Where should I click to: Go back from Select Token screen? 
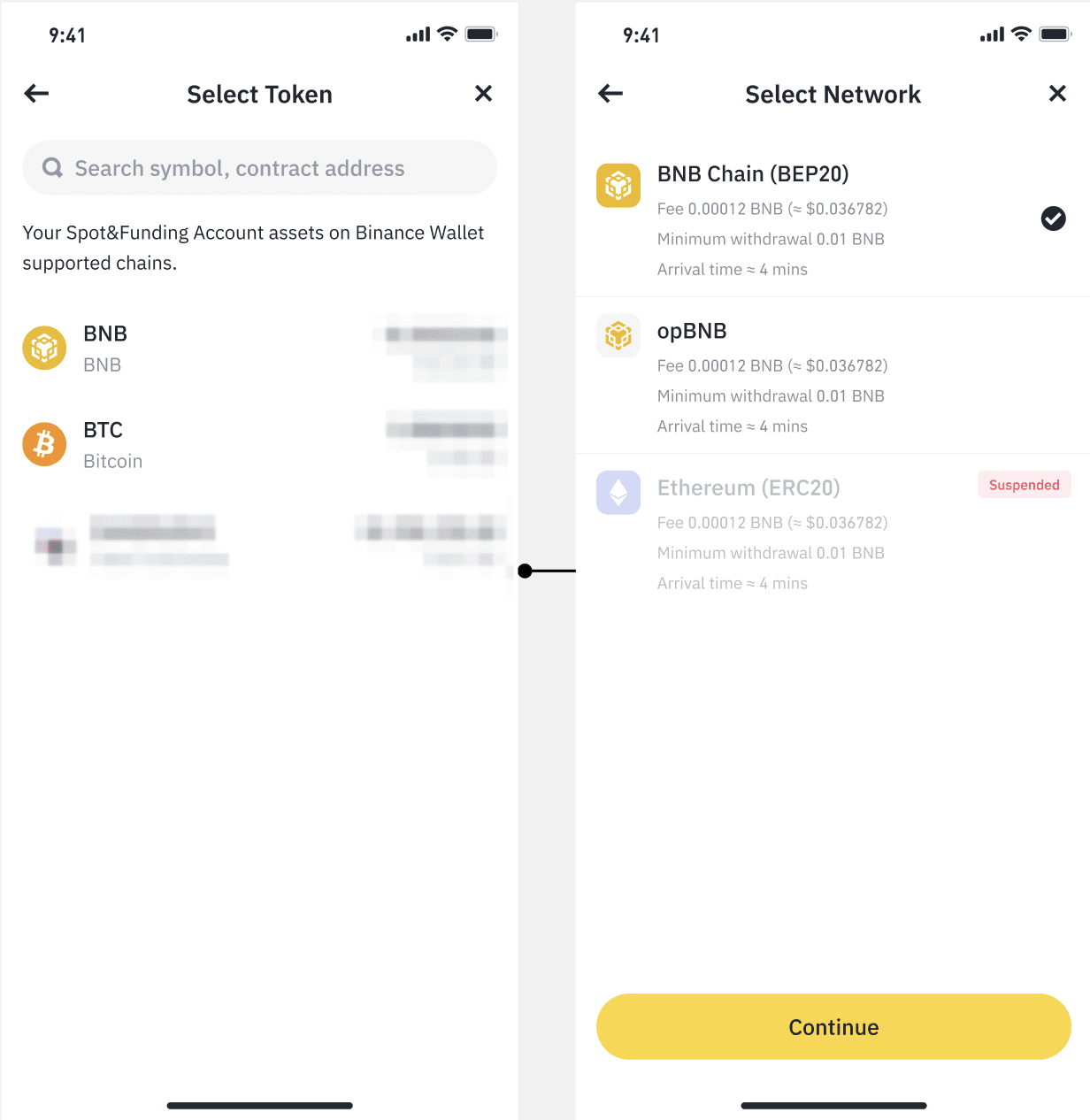[x=36, y=94]
